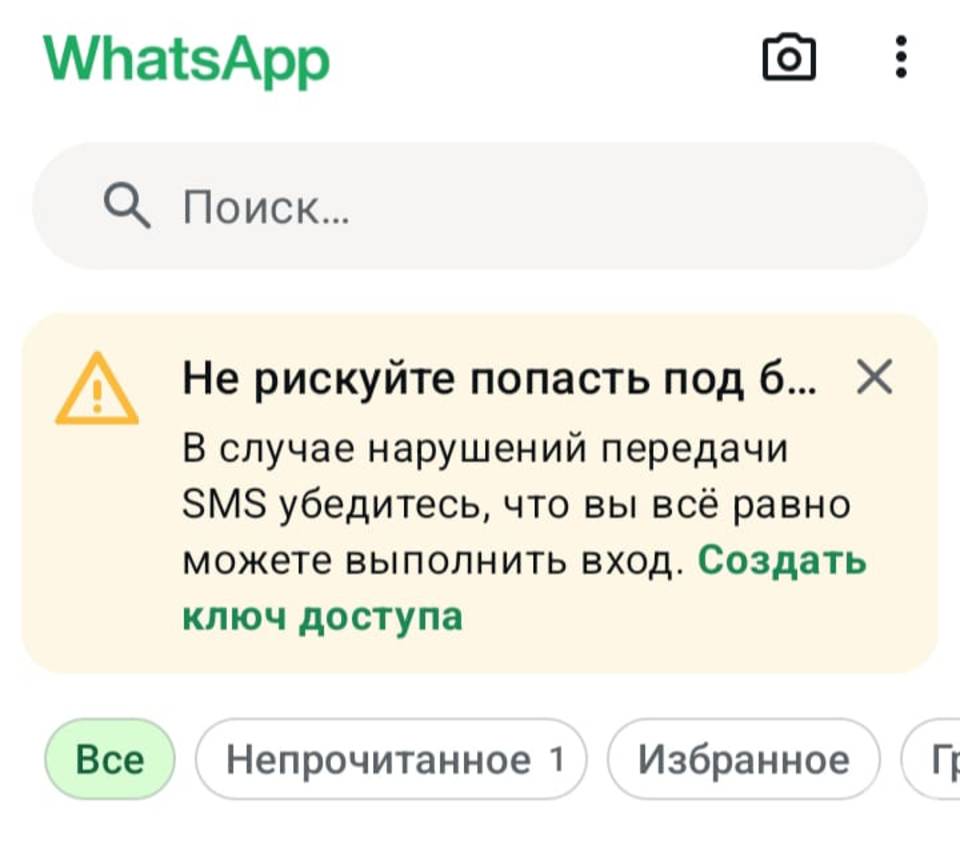Open the camera from the top bar
960x861 pixels.
789,59
